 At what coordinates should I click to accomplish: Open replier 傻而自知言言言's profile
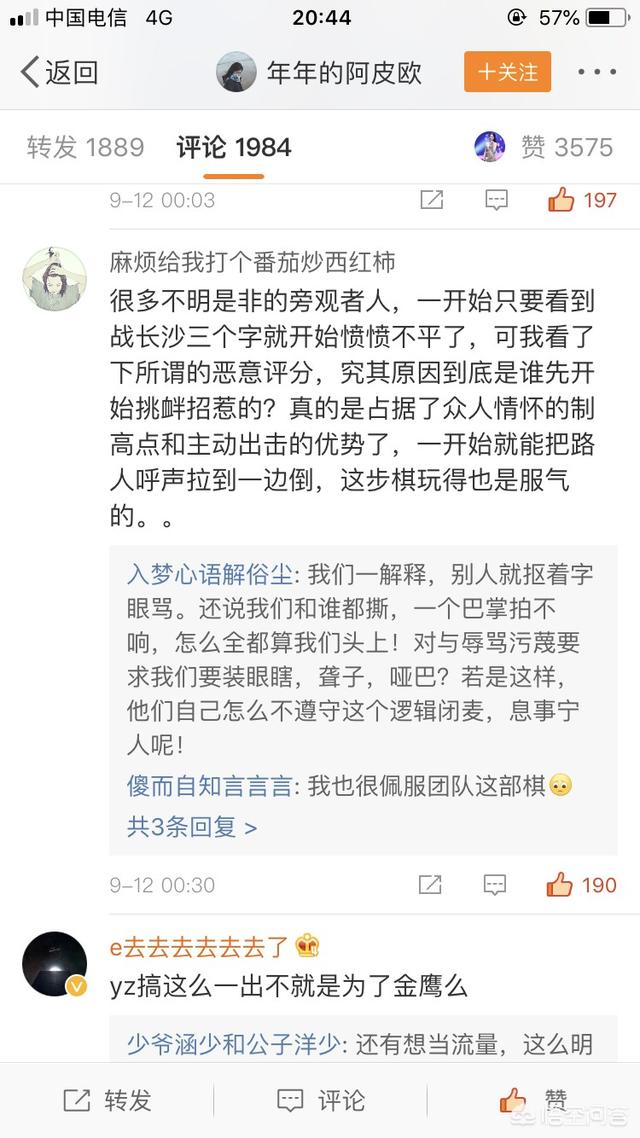(210, 786)
